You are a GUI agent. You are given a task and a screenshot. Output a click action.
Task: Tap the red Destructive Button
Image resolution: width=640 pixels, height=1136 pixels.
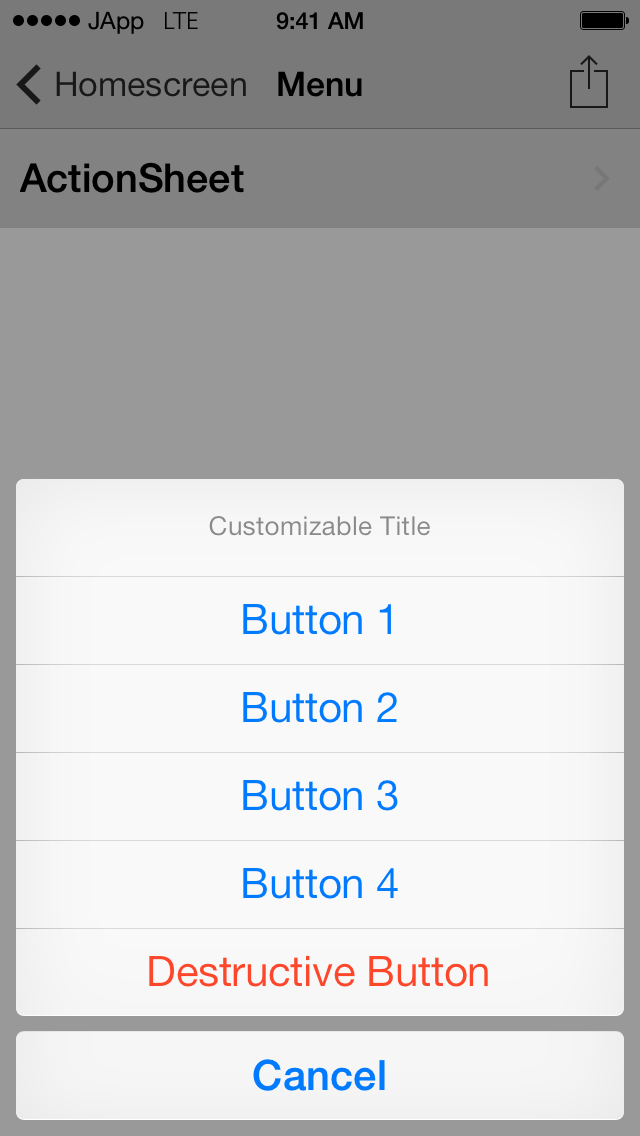[x=320, y=972]
